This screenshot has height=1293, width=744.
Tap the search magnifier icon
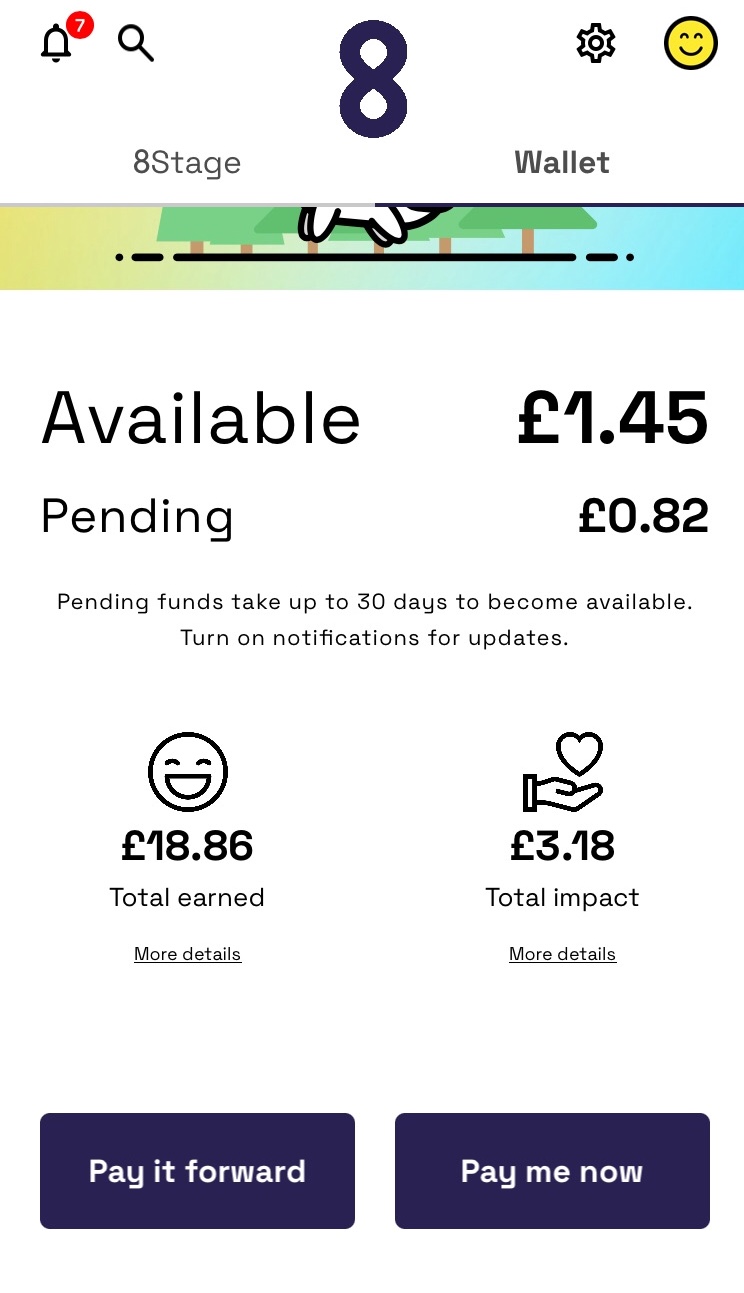tap(135, 43)
